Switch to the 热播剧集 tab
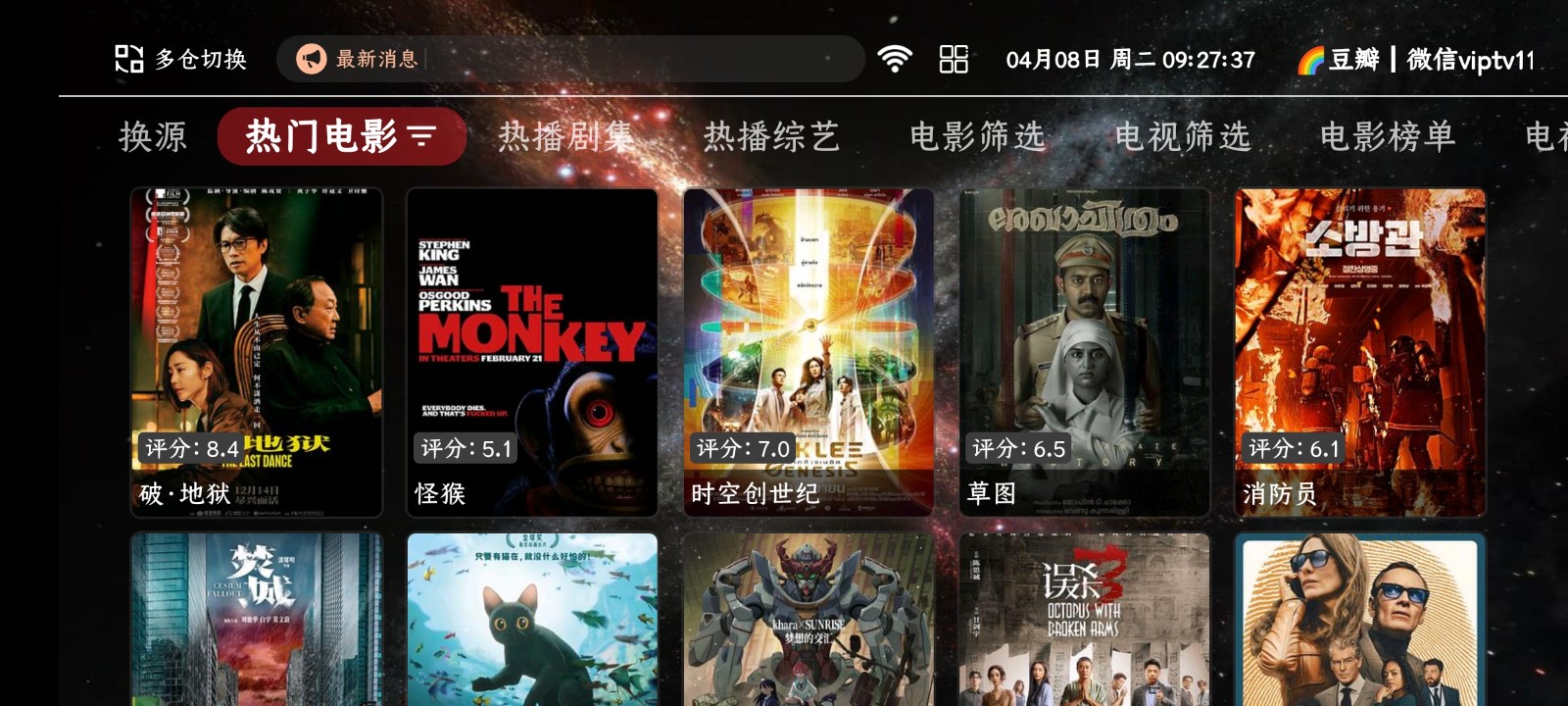The height and width of the screenshot is (706, 1568). click(x=566, y=136)
